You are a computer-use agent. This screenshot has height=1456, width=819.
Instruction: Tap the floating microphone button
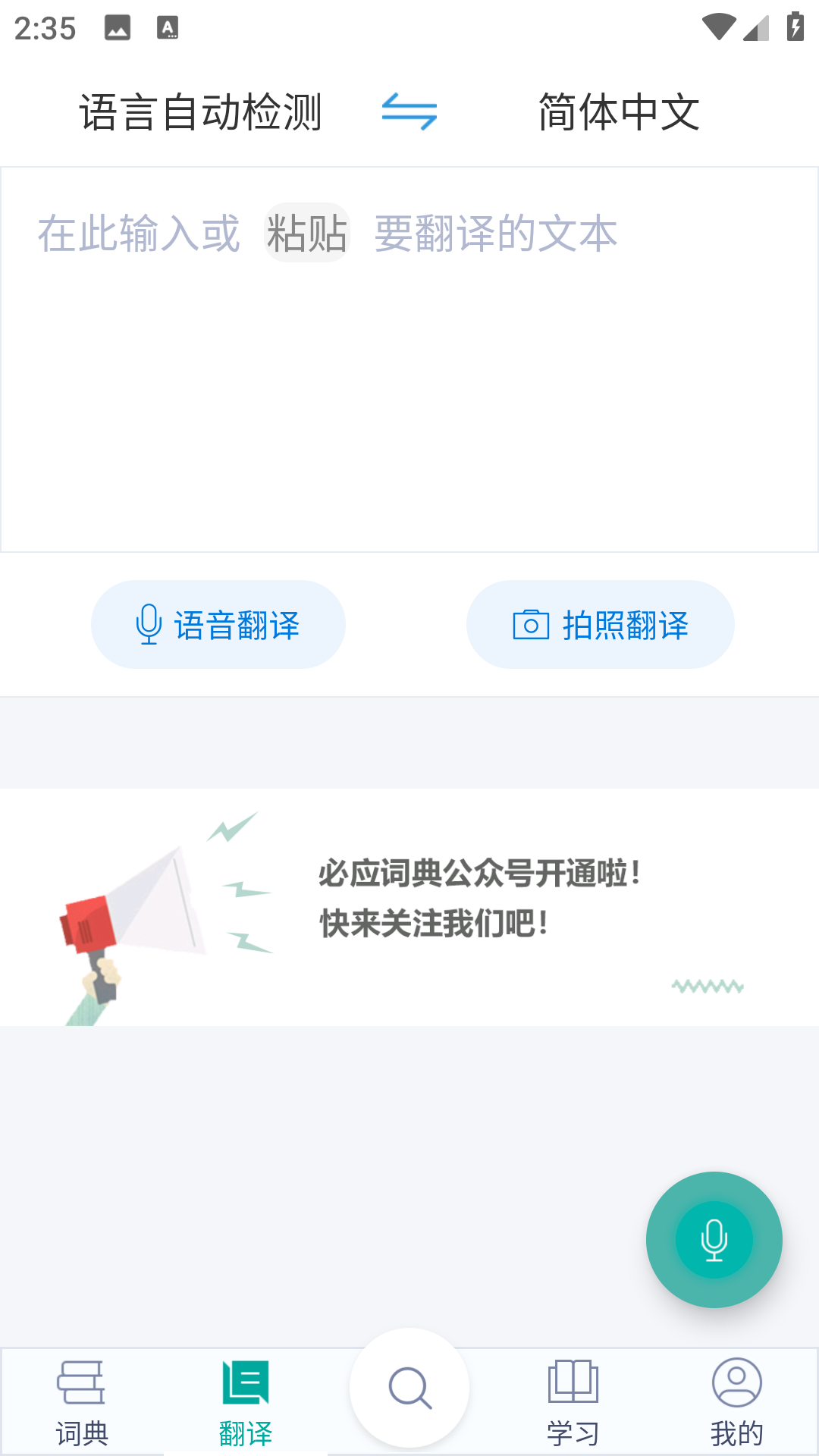pos(714,1240)
